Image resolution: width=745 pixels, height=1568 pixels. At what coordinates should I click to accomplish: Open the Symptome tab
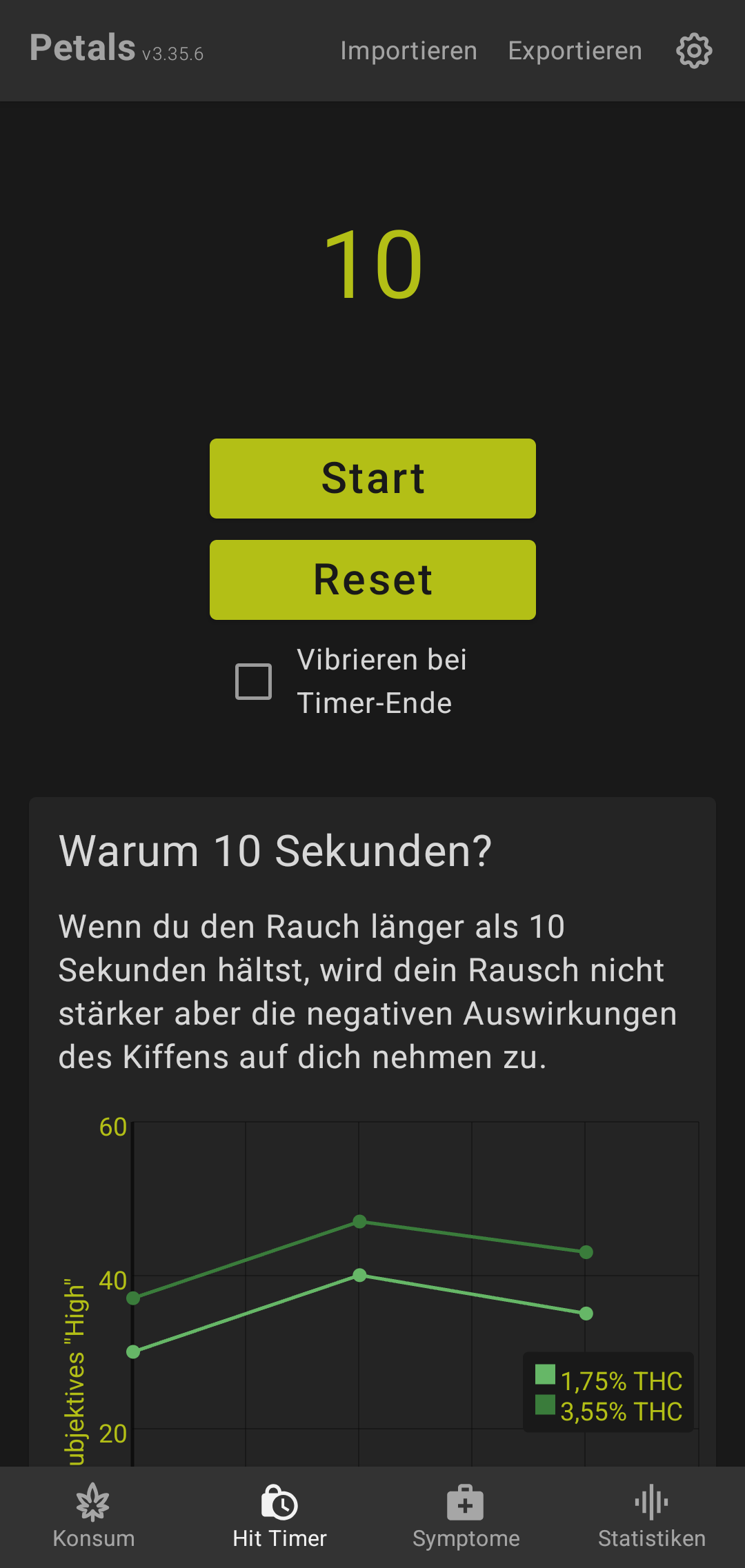(x=466, y=1517)
